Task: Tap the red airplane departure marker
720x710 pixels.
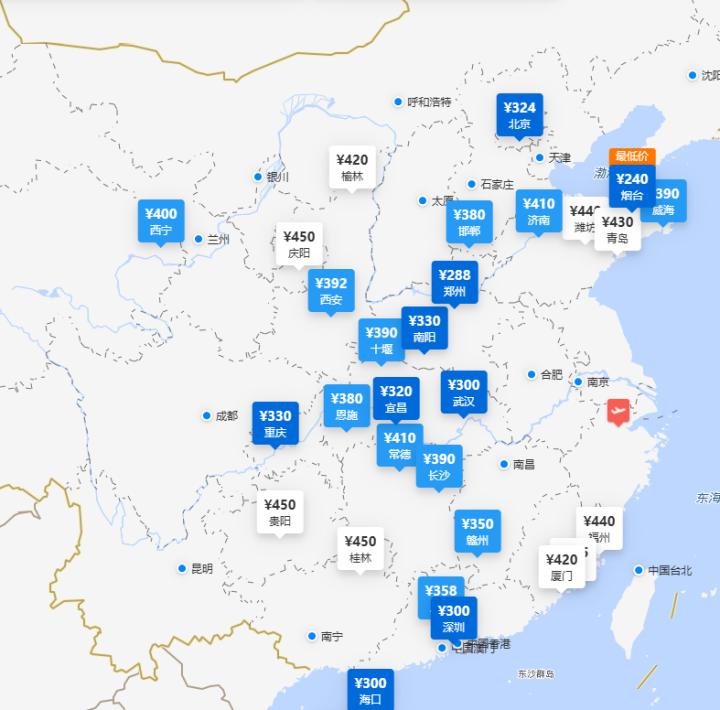Action: tap(619, 410)
